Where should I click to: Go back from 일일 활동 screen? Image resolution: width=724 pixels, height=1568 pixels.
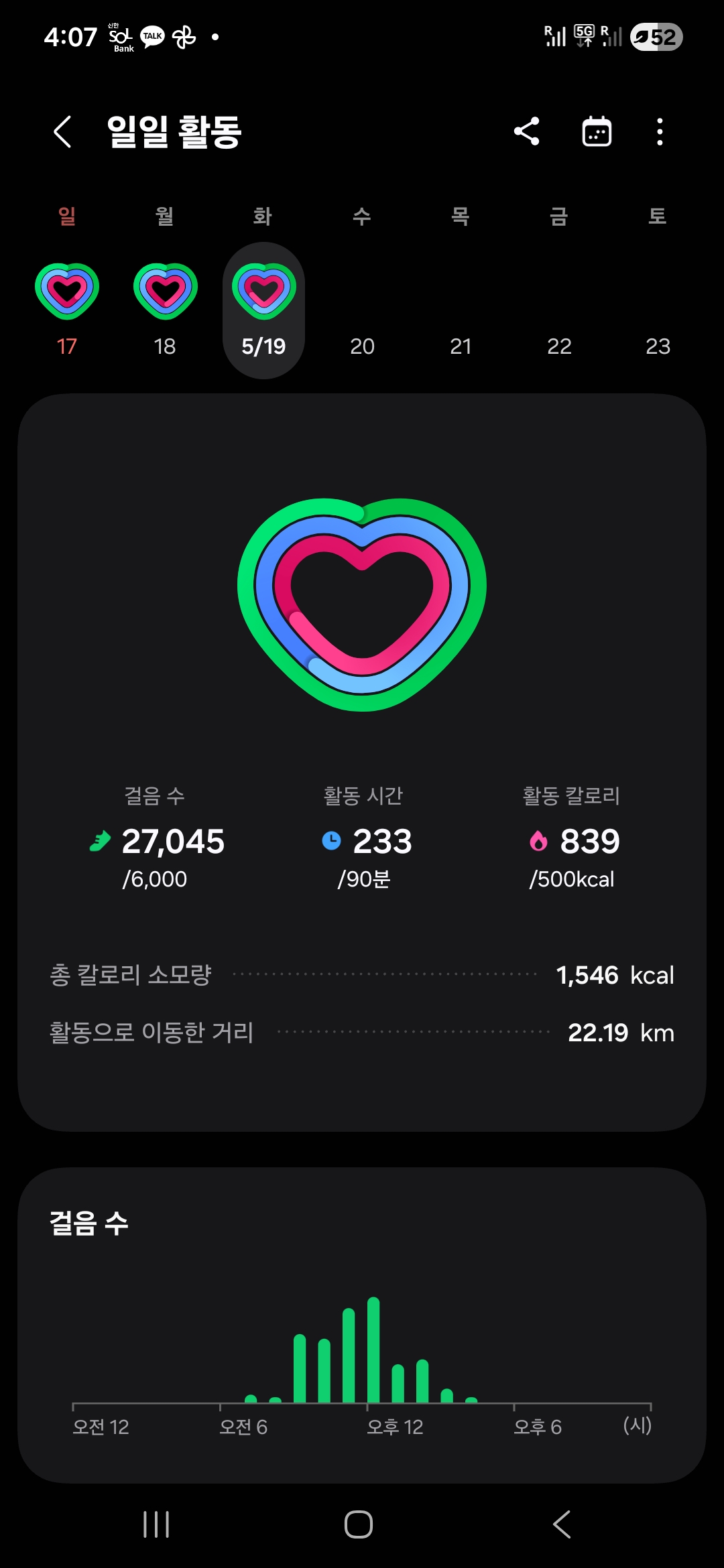(62, 131)
